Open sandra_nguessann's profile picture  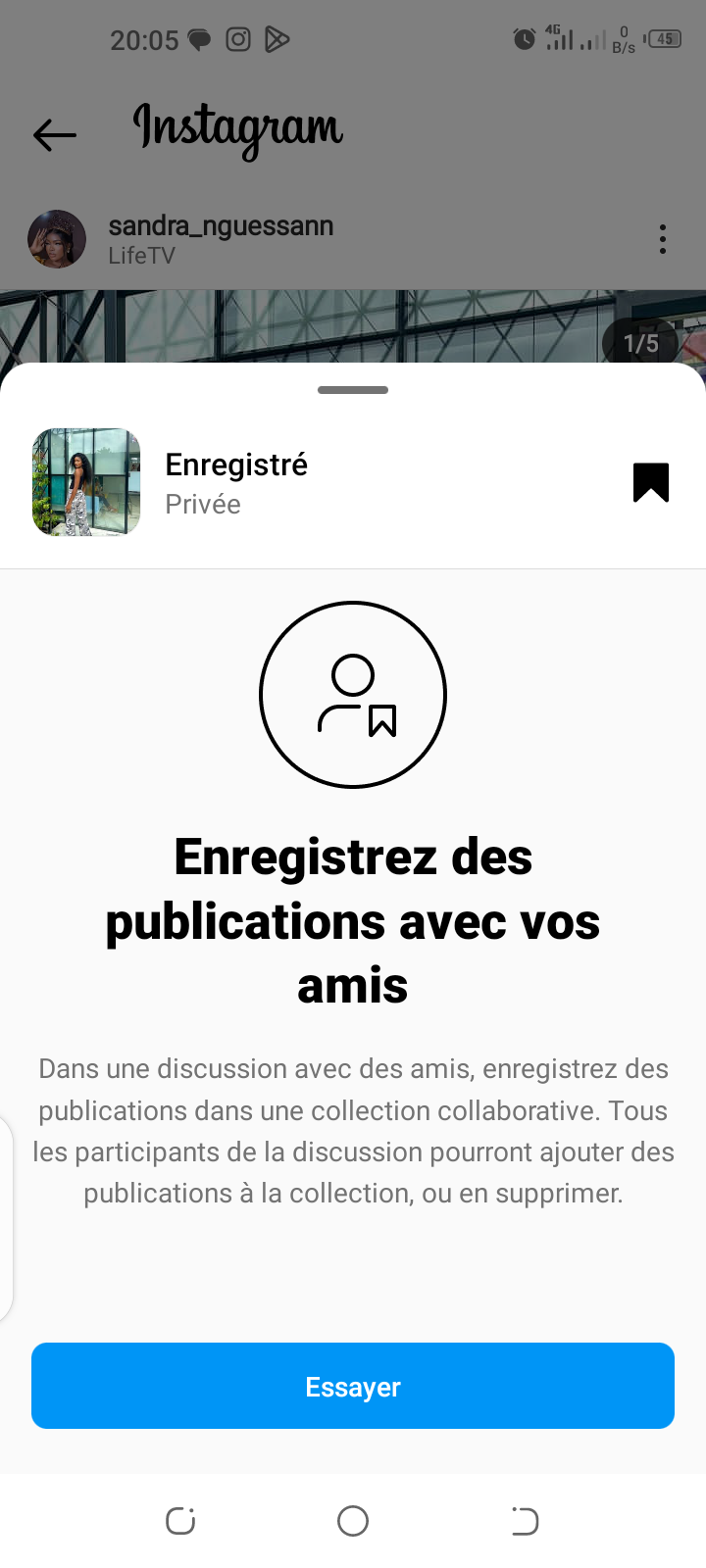coord(57,239)
